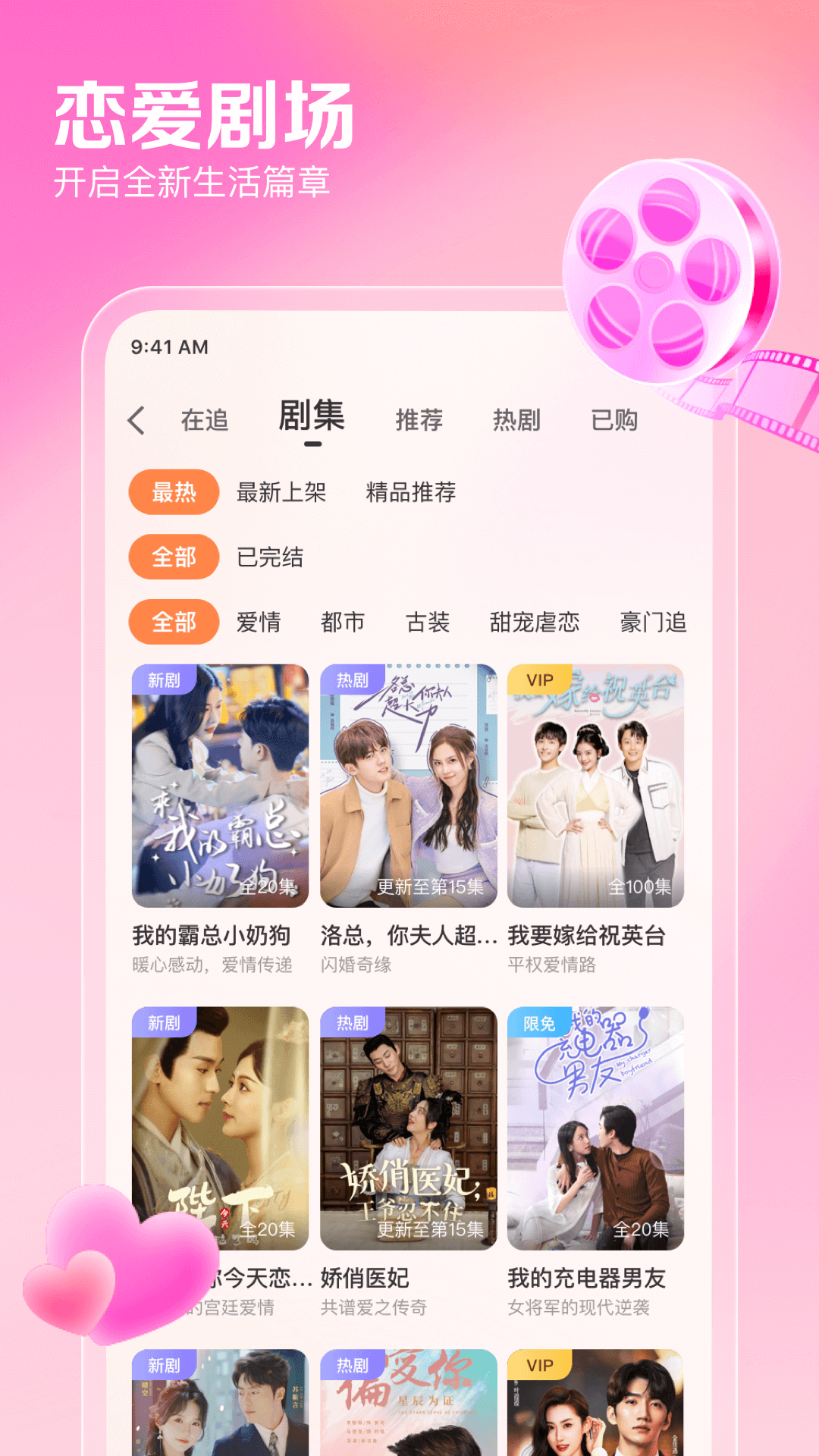Screen dimensions: 819x1456
Task: Select the 爱情 genre filter
Action: click(259, 622)
